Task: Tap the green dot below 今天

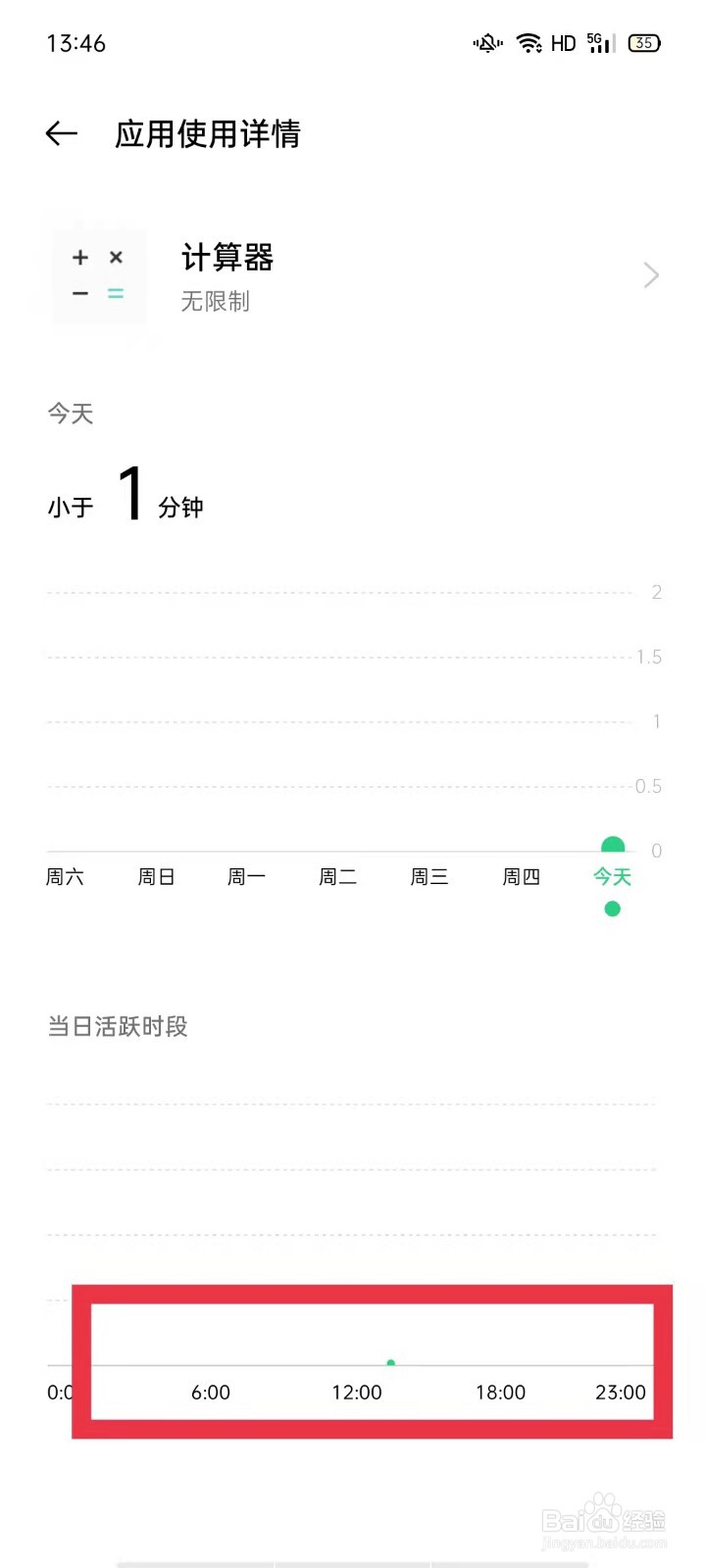Action: (612, 908)
